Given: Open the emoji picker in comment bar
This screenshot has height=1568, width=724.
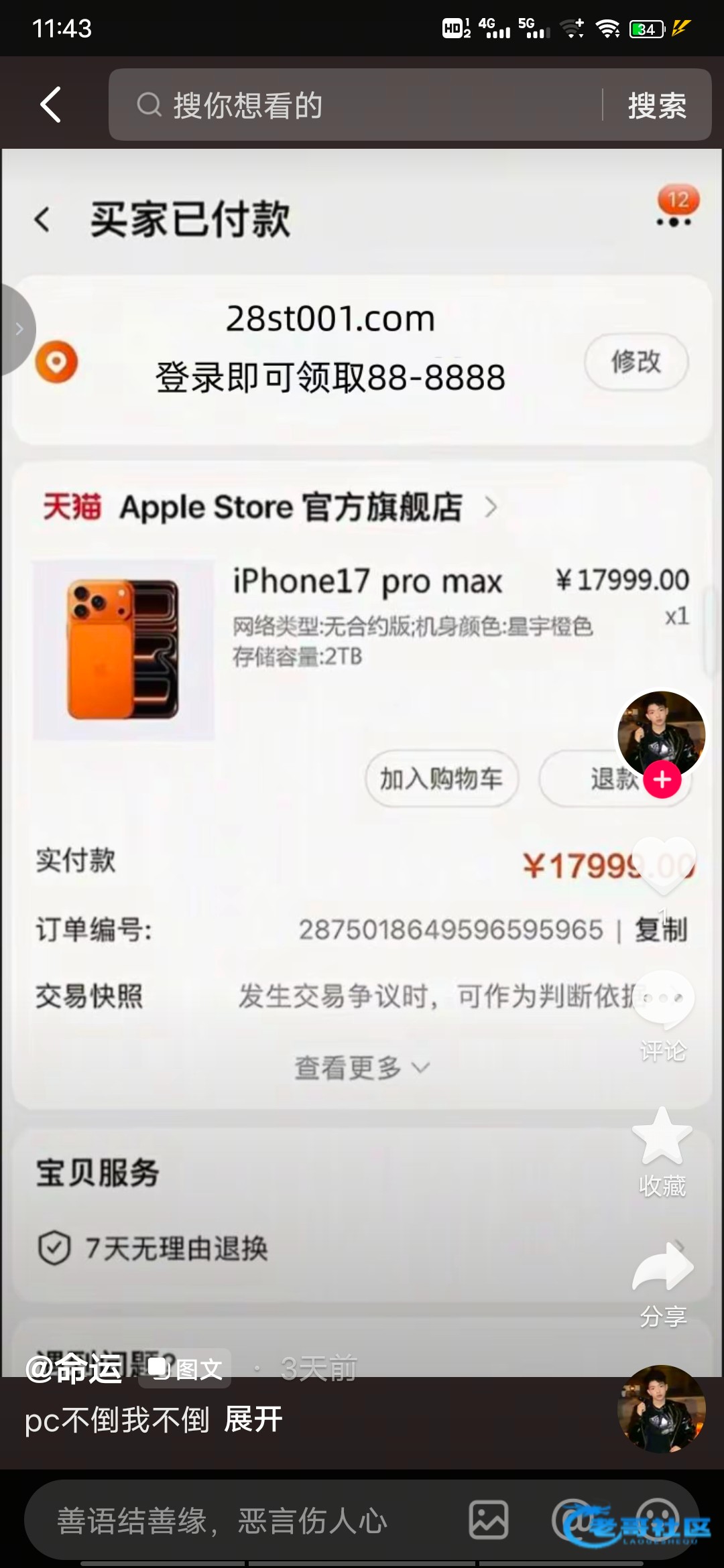Looking at the screenshot, I should (656, 1520).
